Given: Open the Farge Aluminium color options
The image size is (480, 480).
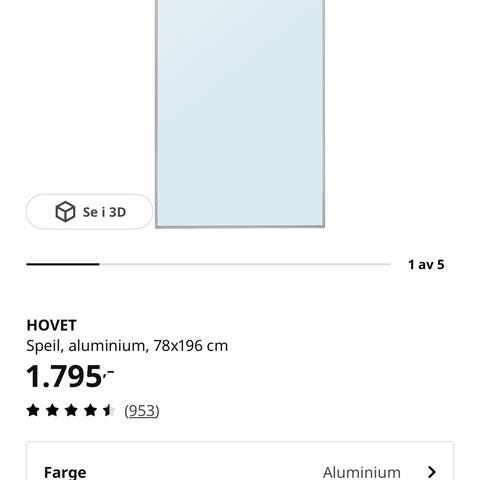Looking at the screenshot, I should coord(240,468).
